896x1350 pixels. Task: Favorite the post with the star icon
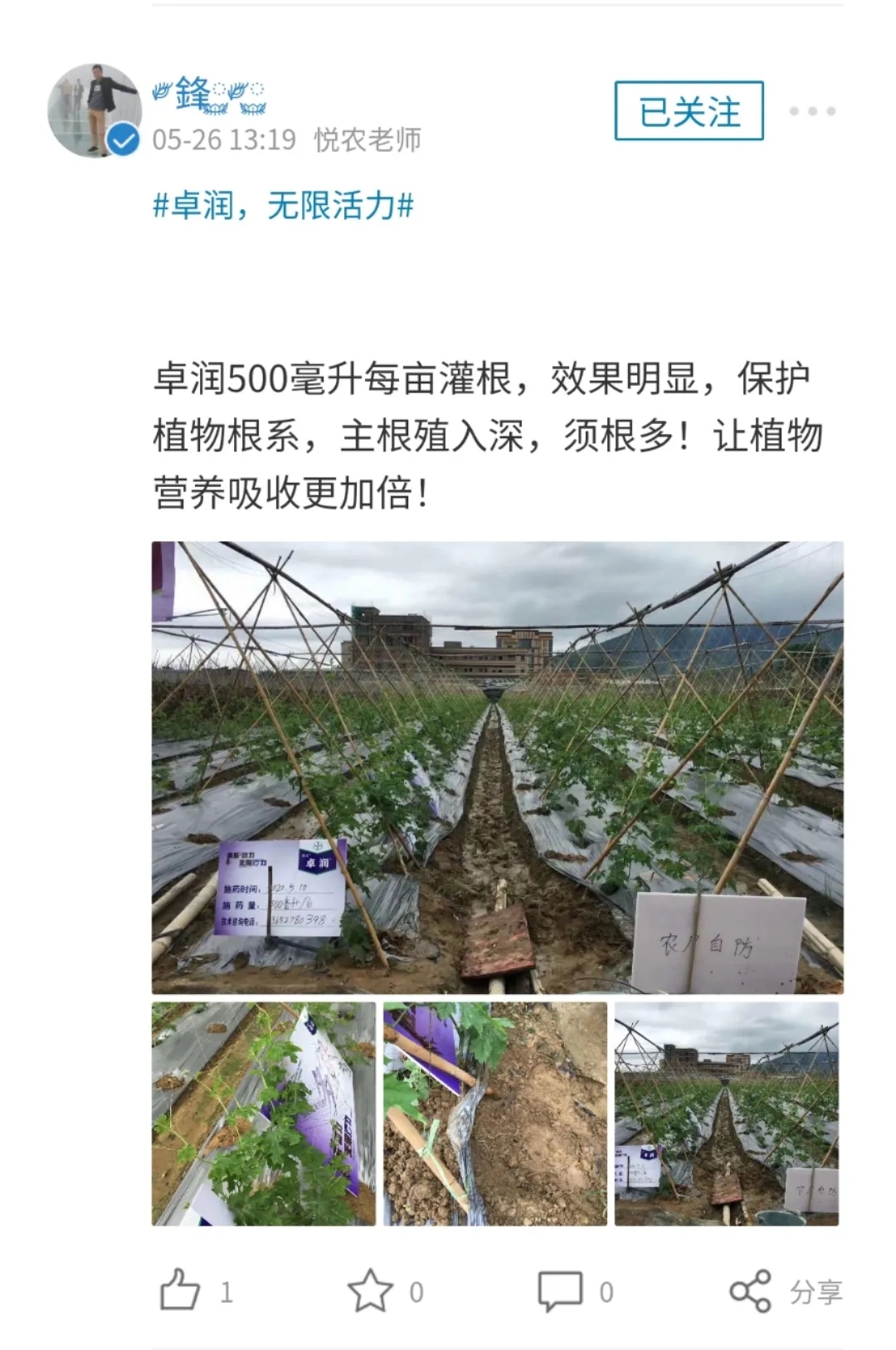tap(370, 1291)
